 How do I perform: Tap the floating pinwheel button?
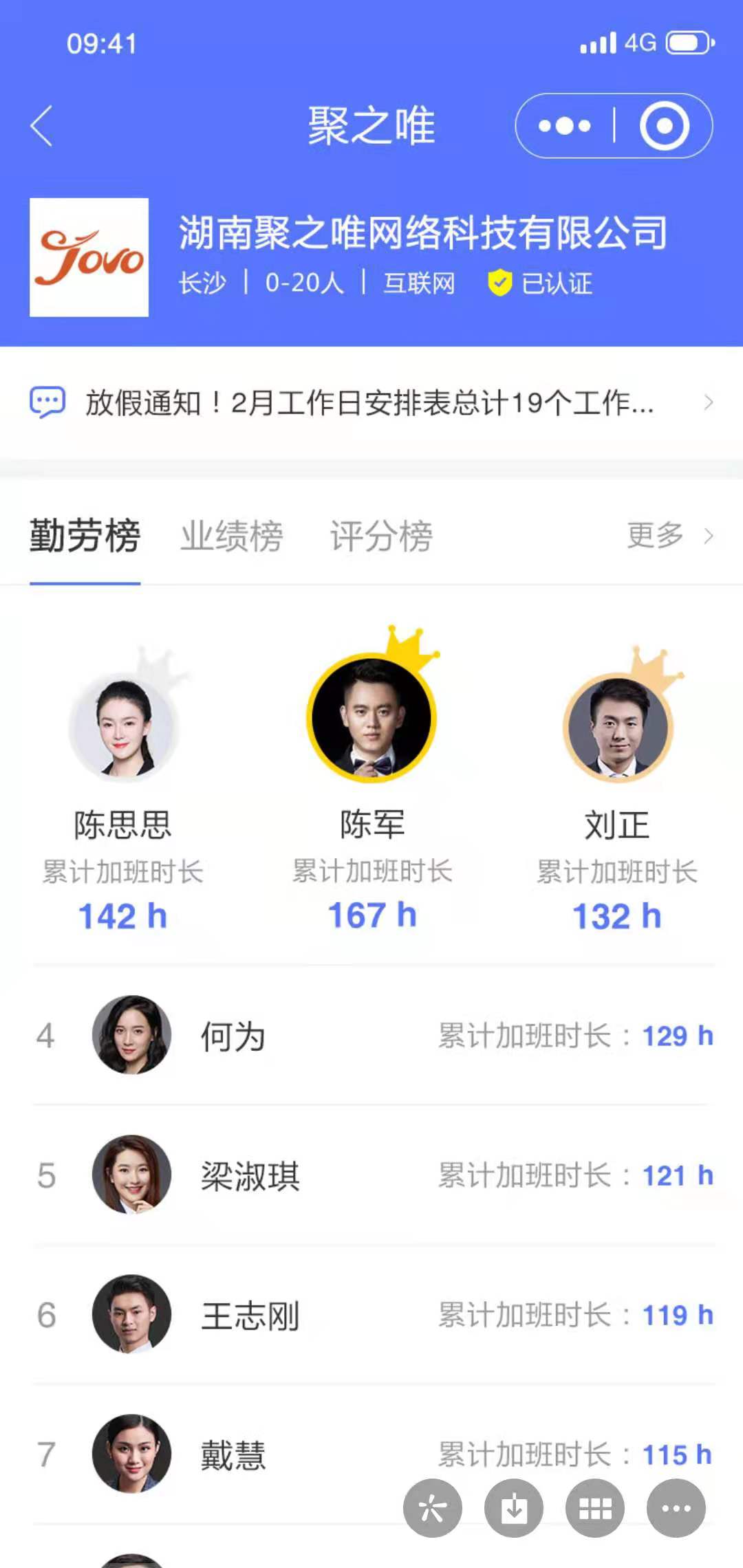[x=433, y=1508]
